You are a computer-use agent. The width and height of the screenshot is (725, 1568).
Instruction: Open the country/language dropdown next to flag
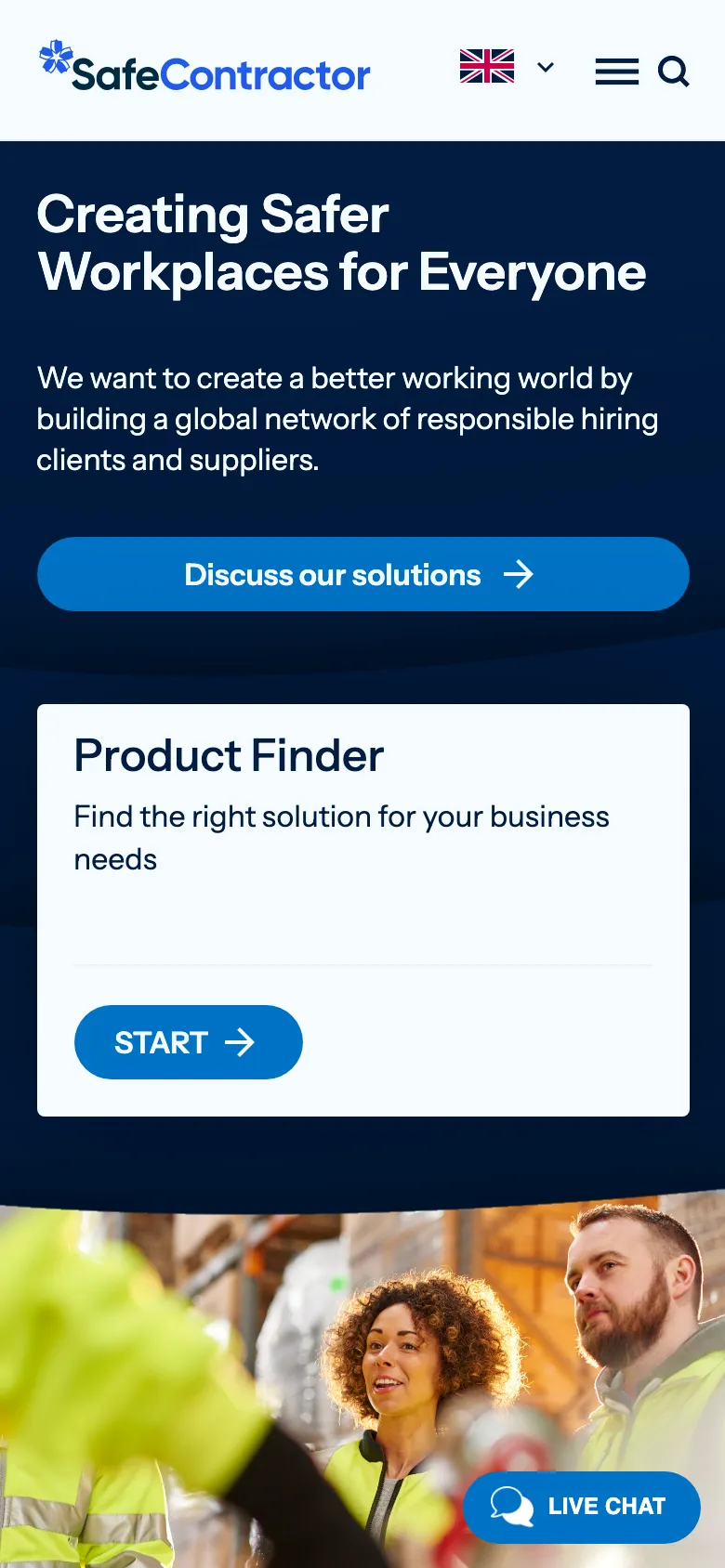pyautogui.click(x=545, y=66)
